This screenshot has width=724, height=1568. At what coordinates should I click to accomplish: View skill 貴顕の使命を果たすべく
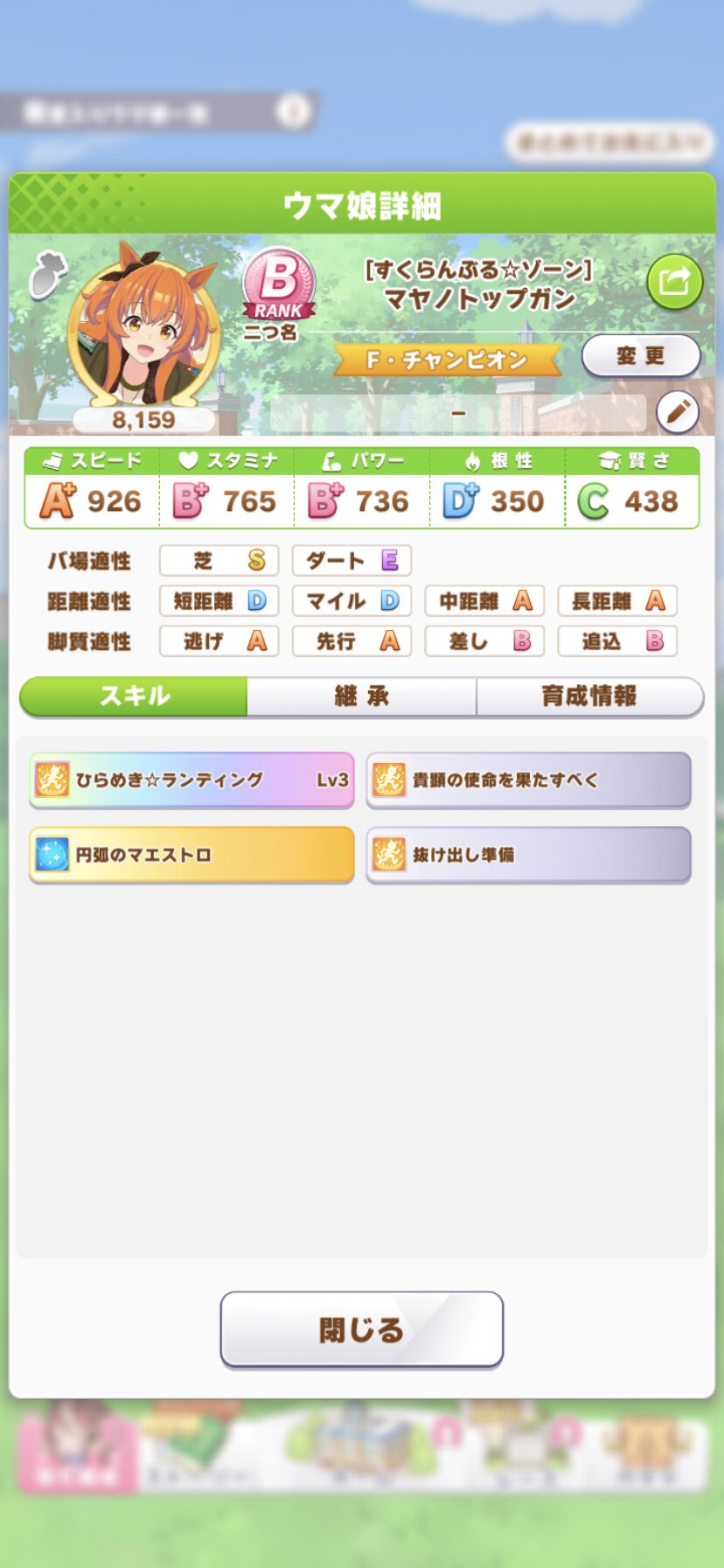point(528,780)
